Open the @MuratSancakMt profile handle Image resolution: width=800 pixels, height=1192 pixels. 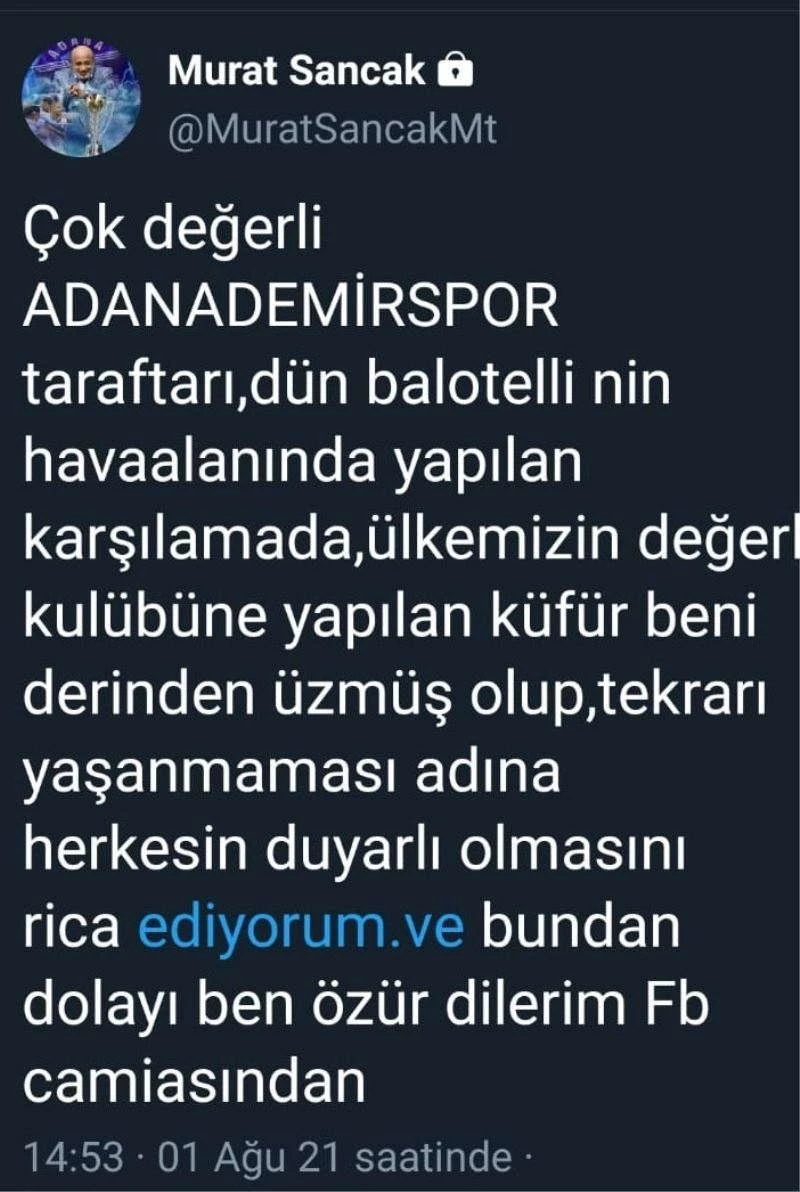click(333, 130)
